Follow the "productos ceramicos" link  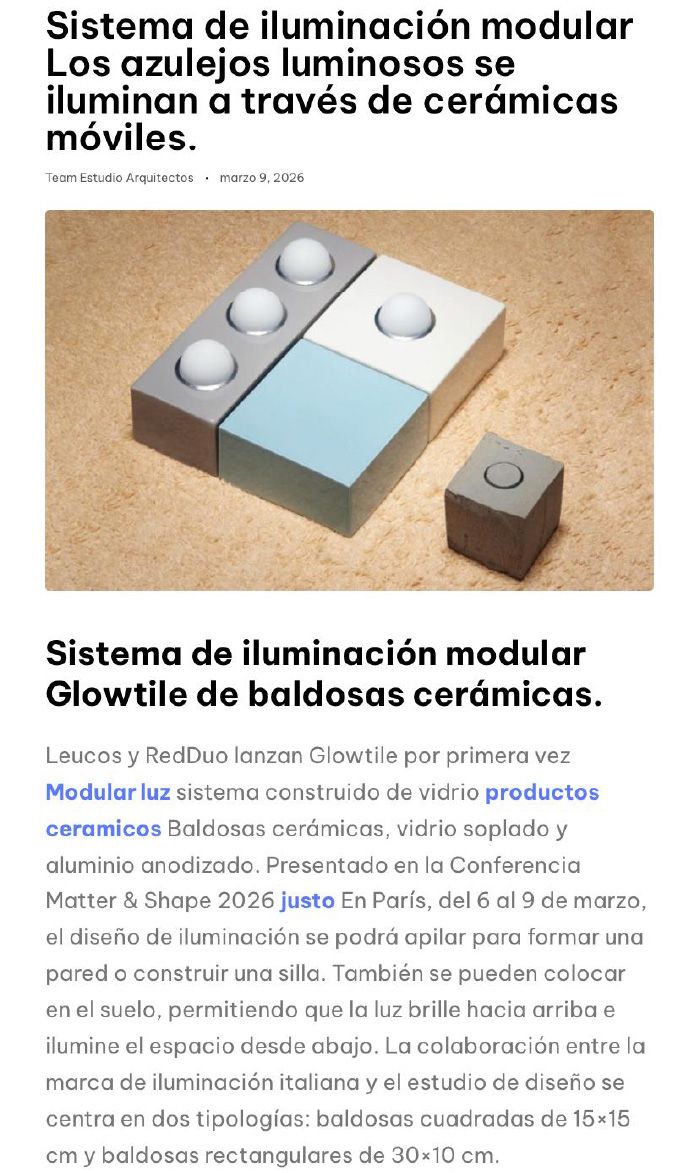pos(541,792)
